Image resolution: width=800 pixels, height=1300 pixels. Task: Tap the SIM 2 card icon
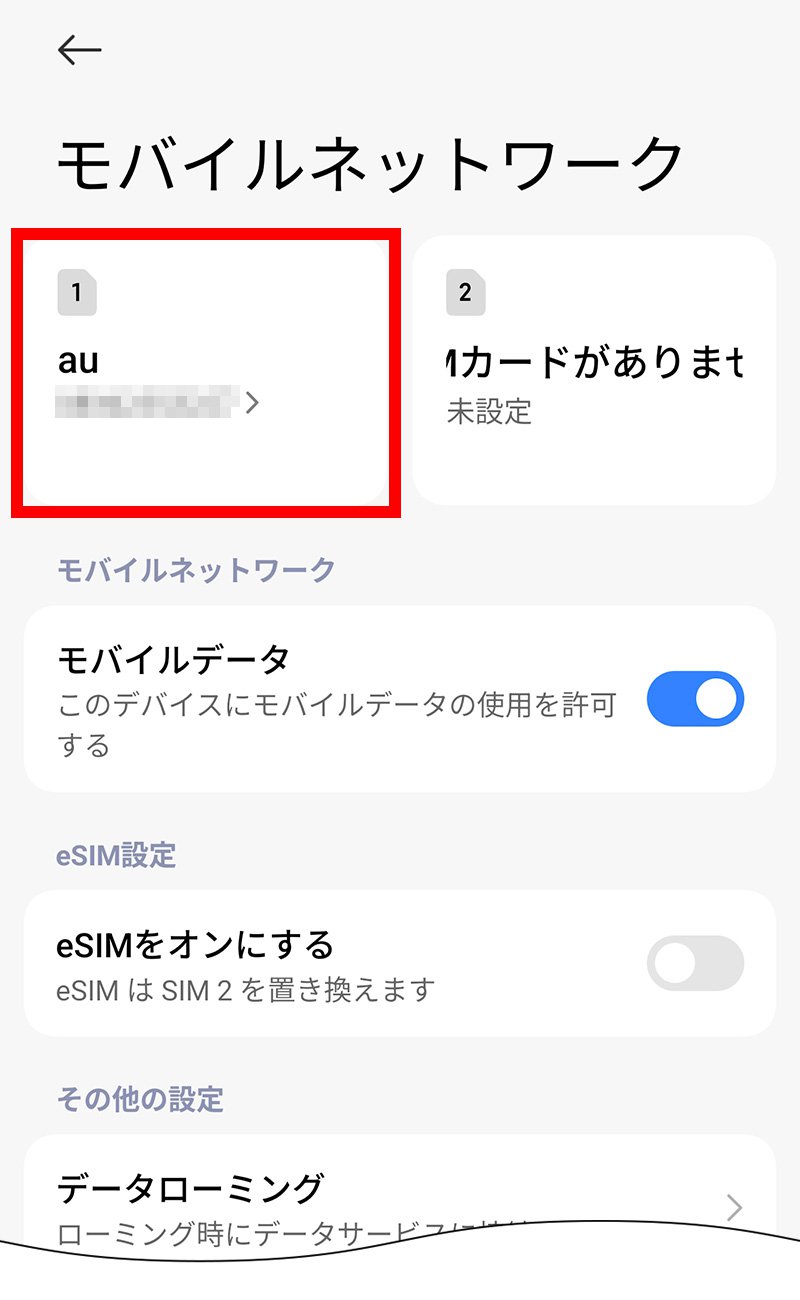(465, 291)
